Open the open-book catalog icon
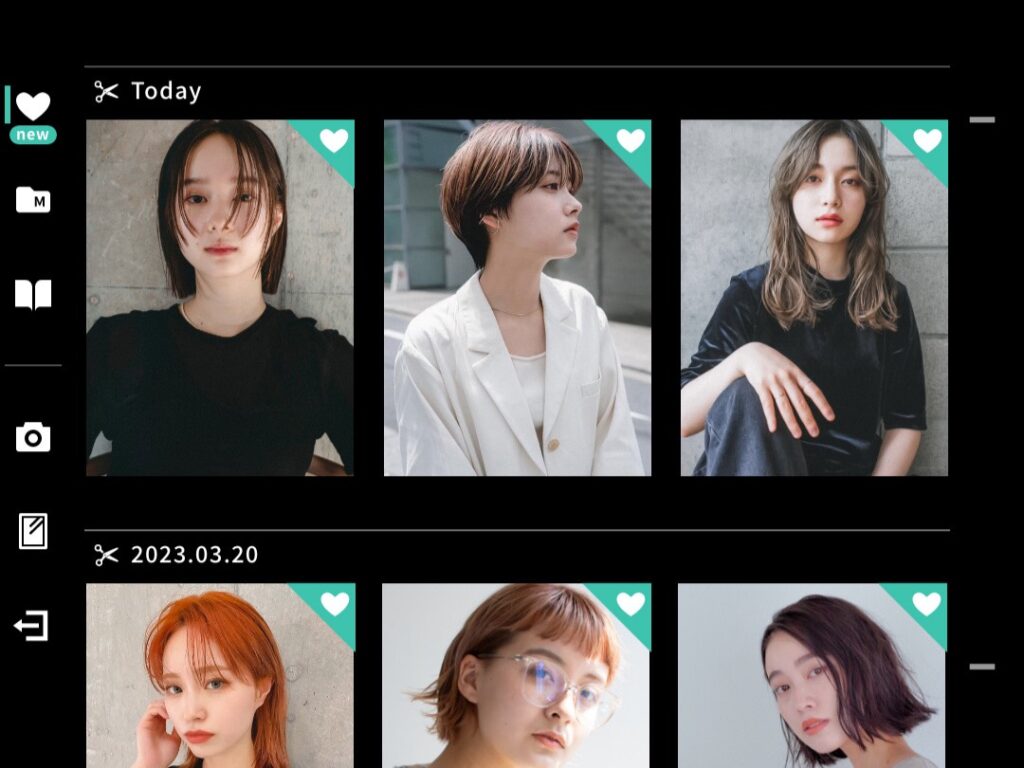This screenshot has width=1024, height=768. pyautogui.click(x=33, y=295)
